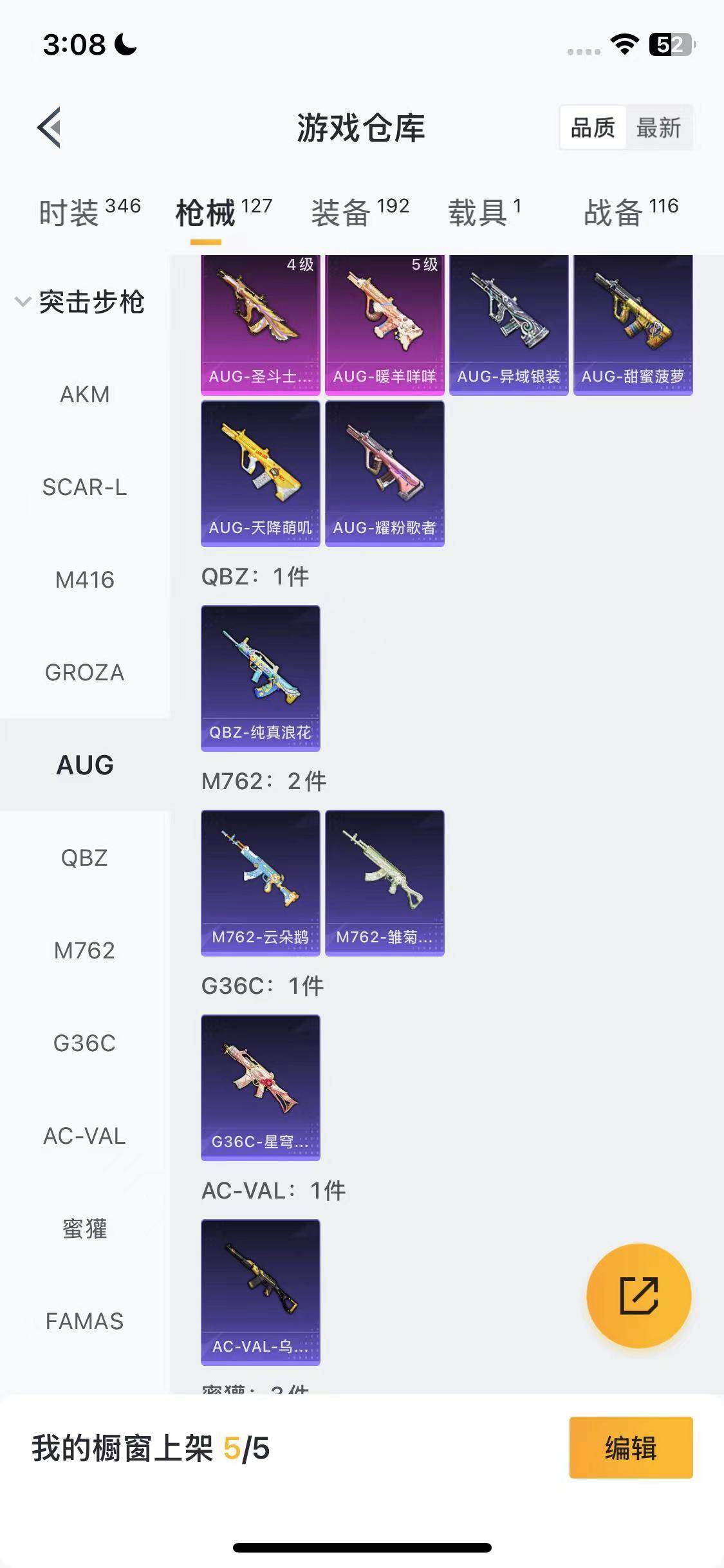Open the QBZ-纯真浪花 skin
This screenshot has width=724, height=1568.
coord(261,678)
